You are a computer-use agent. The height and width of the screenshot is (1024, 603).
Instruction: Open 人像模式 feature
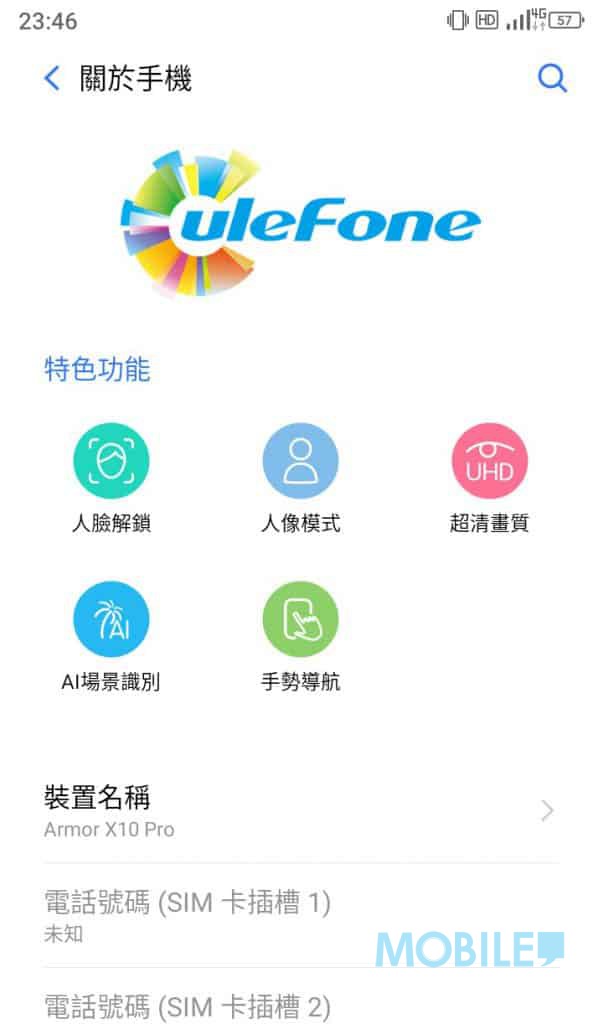[x=300, y=461]
